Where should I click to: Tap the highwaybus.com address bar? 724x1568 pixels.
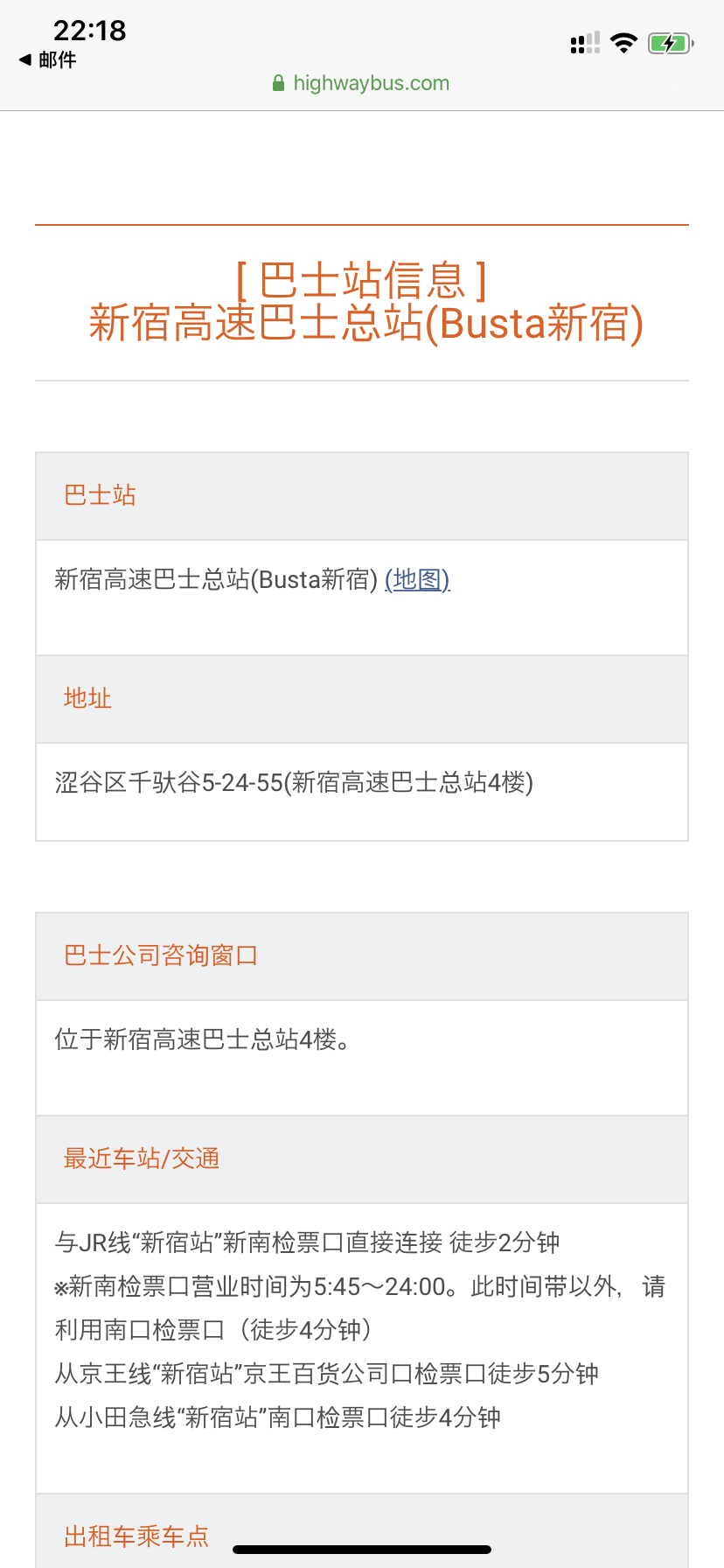361,83
